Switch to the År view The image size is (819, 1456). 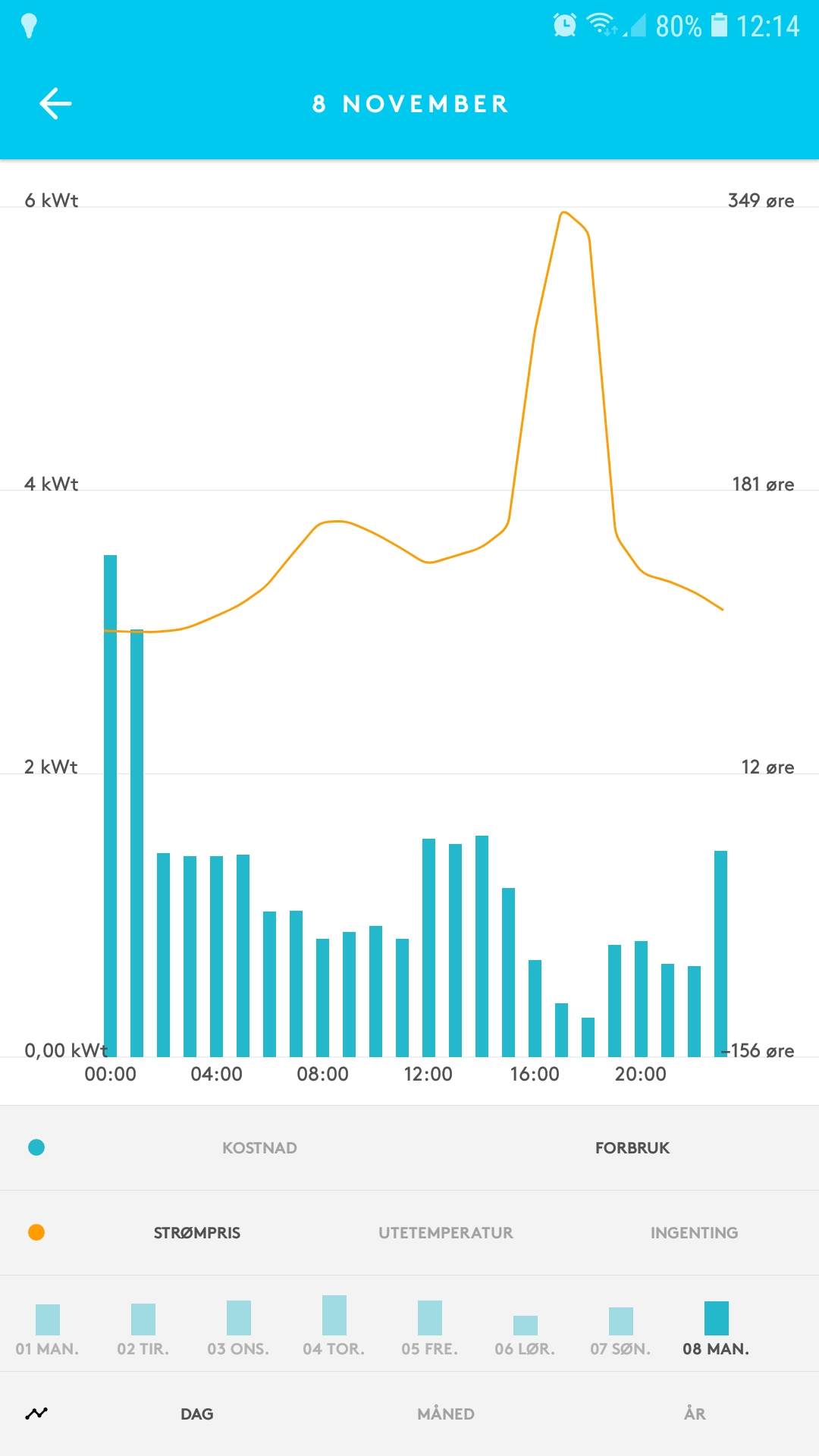695,1414
